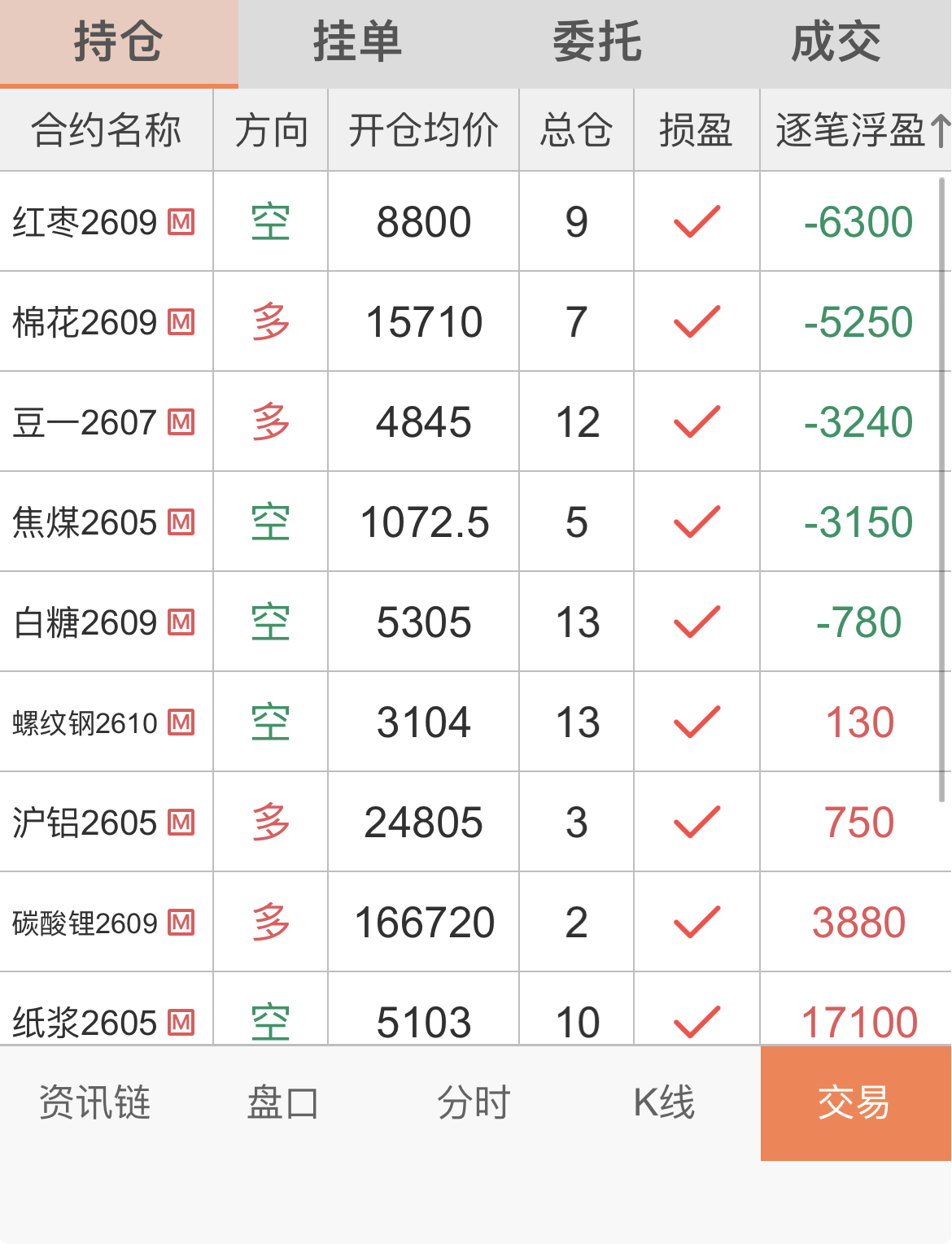Click the M badge next to 豆一2607
The height and width of the screenshot is (1244, 952).
(x=182, y=421)
